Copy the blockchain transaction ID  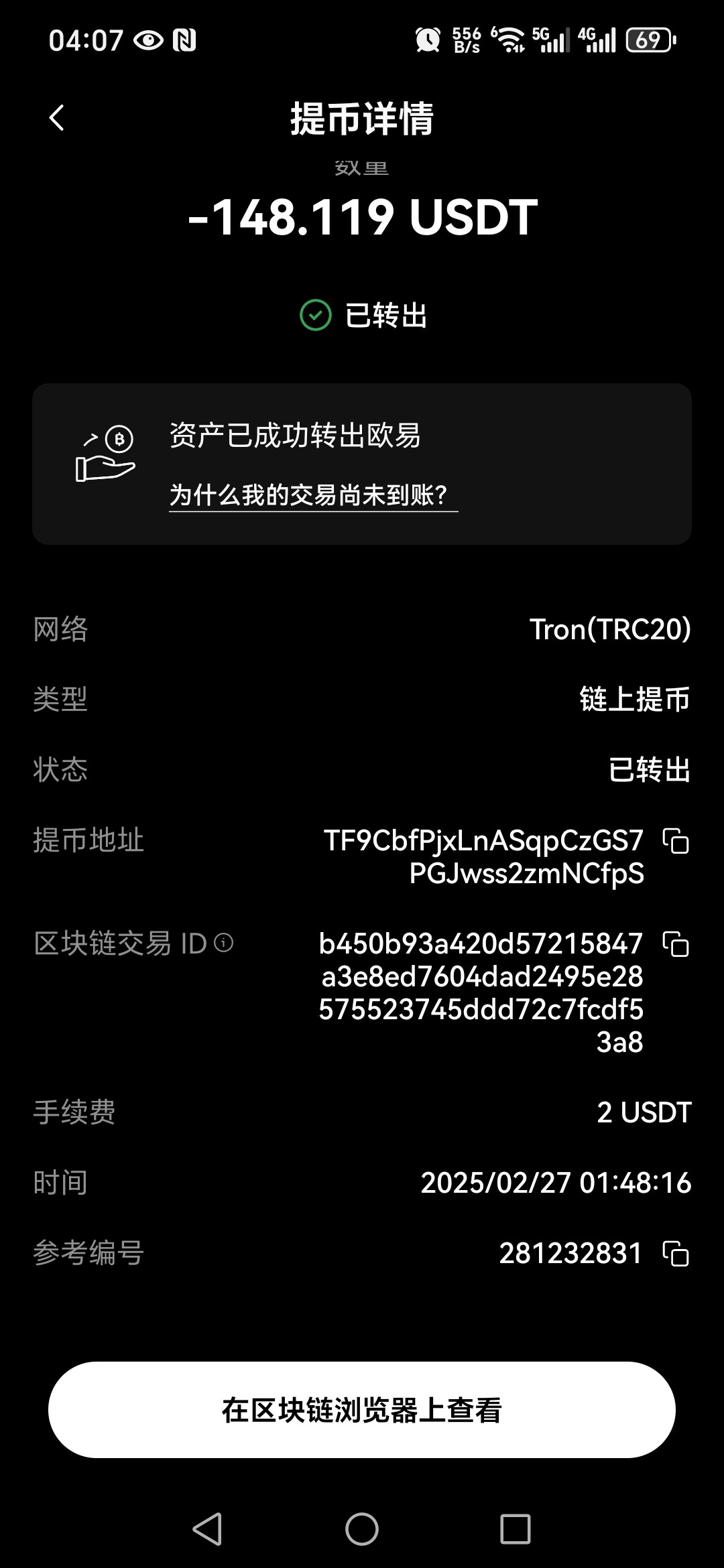tap(676, 944)
